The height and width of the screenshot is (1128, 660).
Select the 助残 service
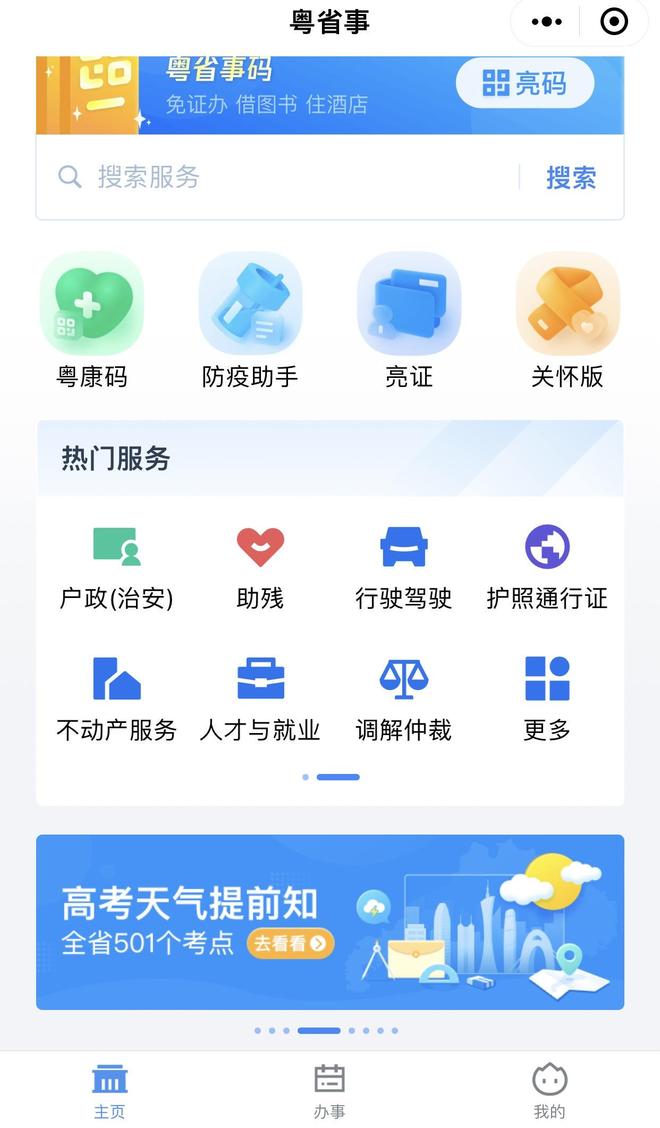(x=260, y=567)
